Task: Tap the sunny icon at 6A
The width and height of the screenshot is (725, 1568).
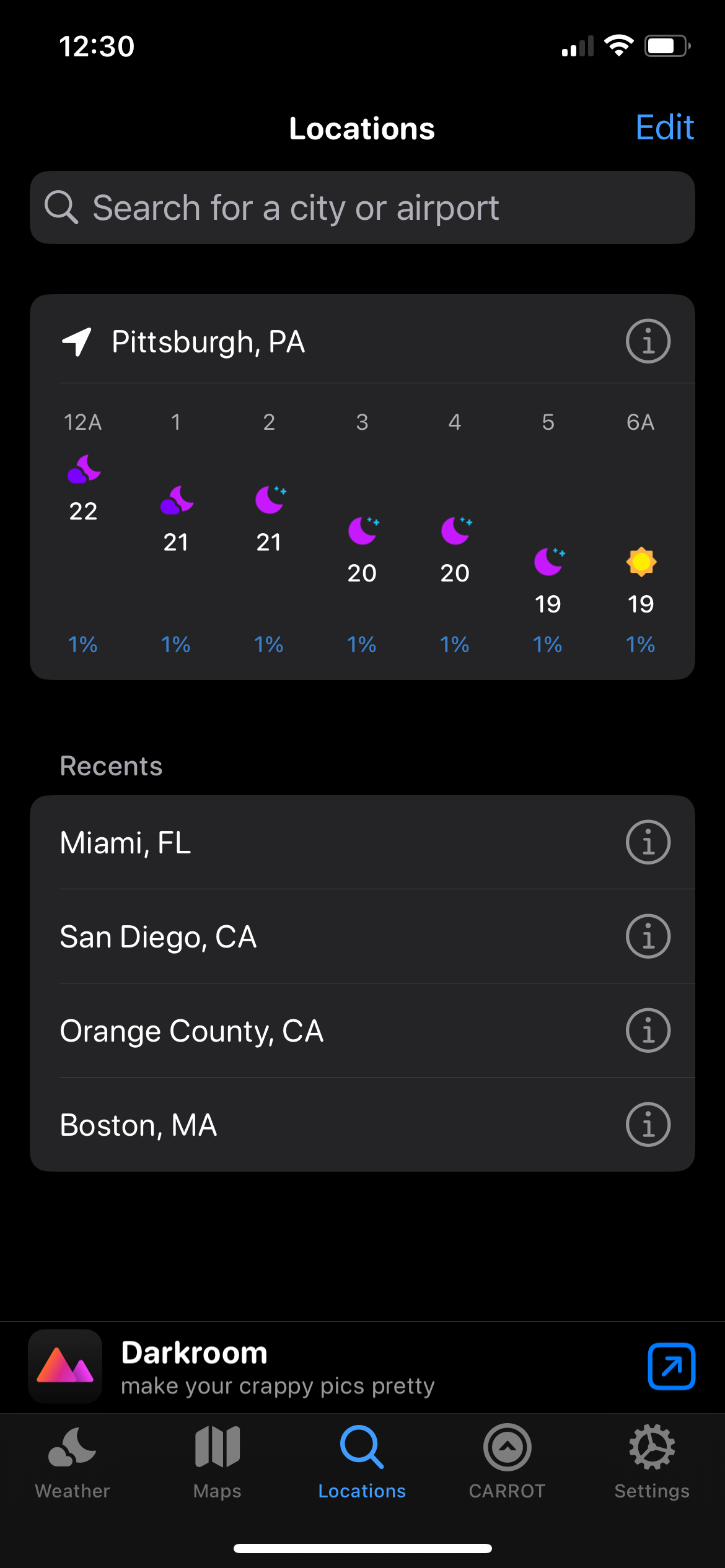Action: click(x=641, y=564)
